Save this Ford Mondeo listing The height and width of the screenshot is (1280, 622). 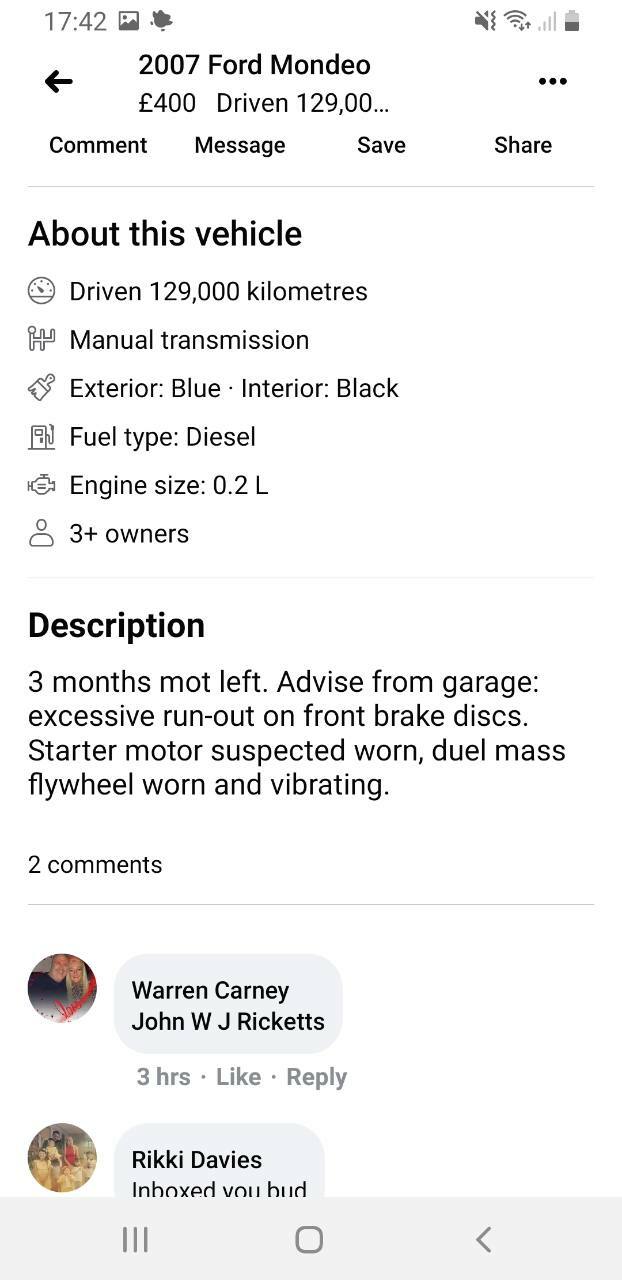381,145
